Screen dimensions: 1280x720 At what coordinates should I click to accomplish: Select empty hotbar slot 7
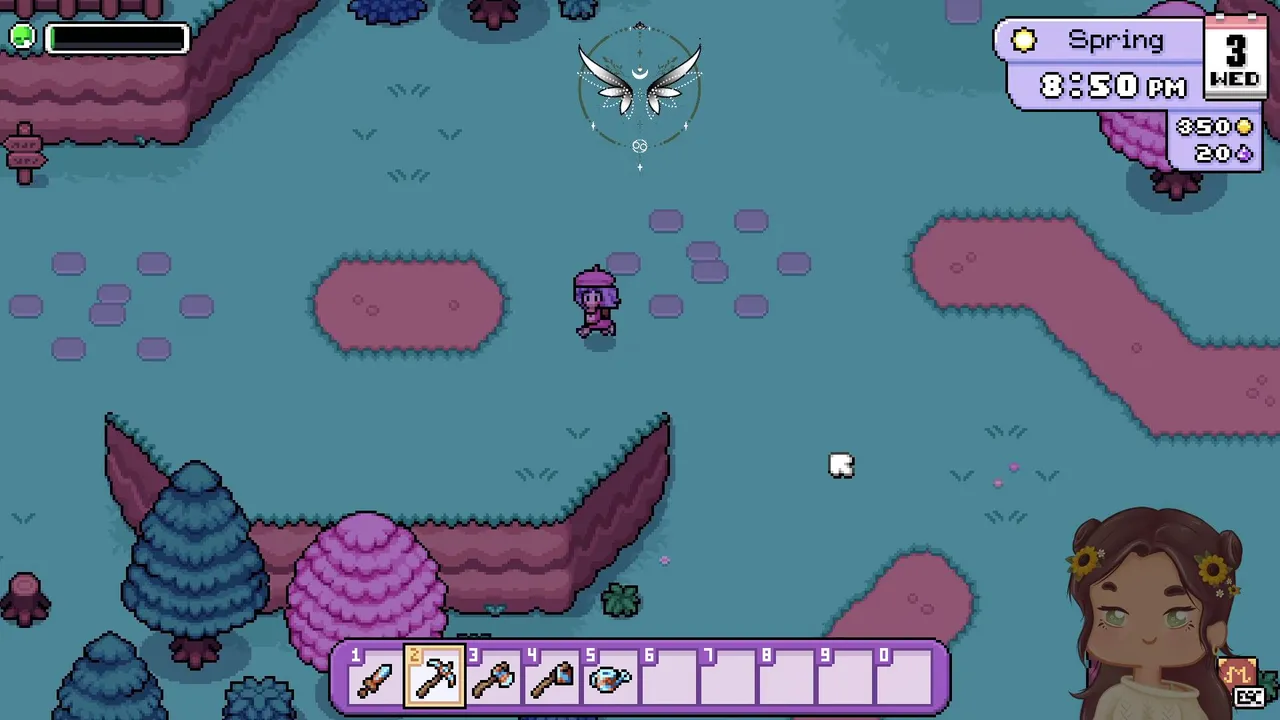[x=729, y=678]
